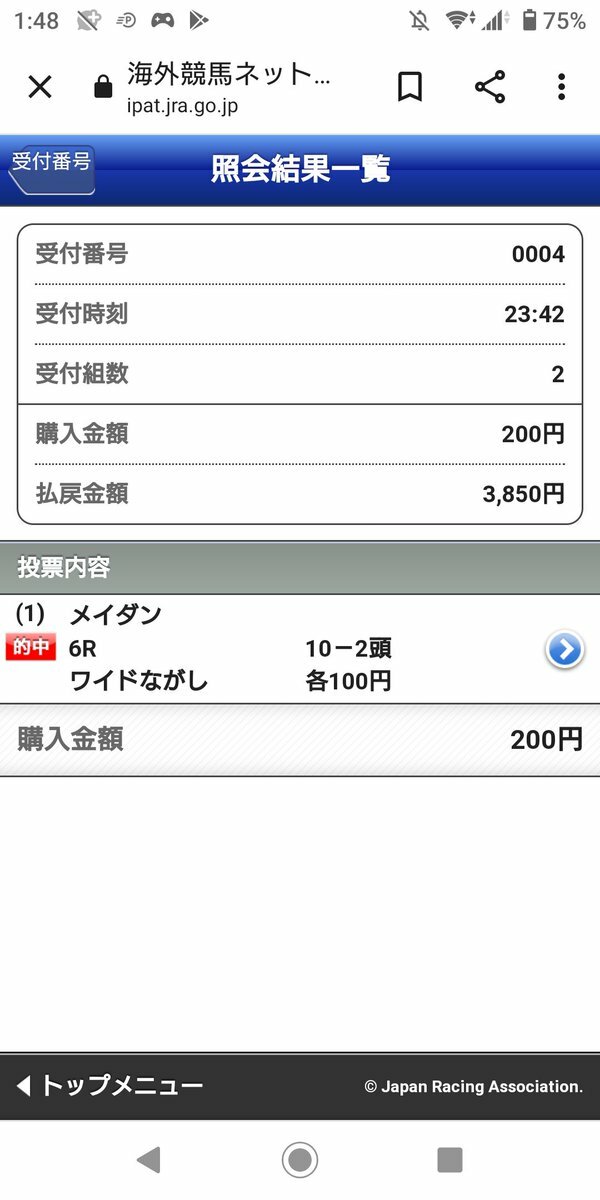Open the browser overflow menu
The image size is (600, 1200).
pyautogui.click(x=562, y=88)
